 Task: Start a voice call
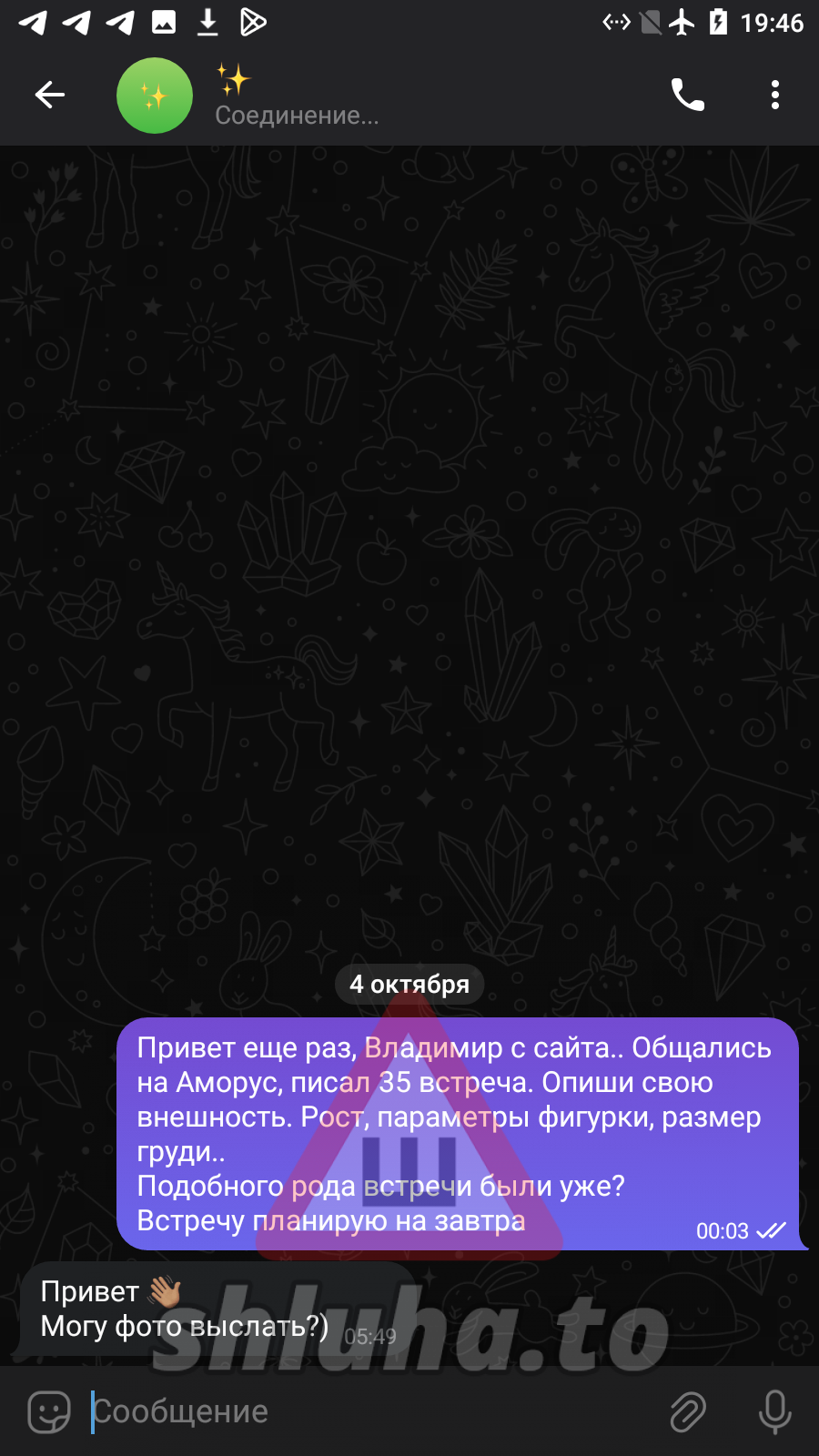pyautogui.click(x=687, y=95)
